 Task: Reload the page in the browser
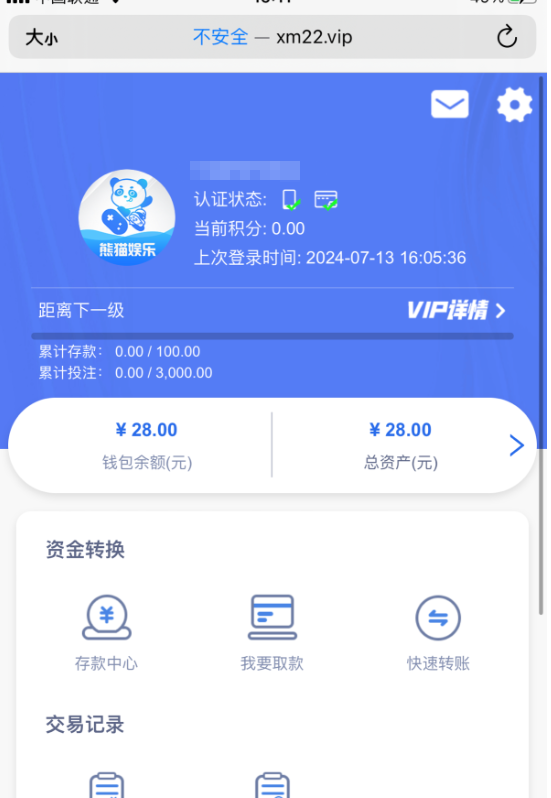pos(507,37)
